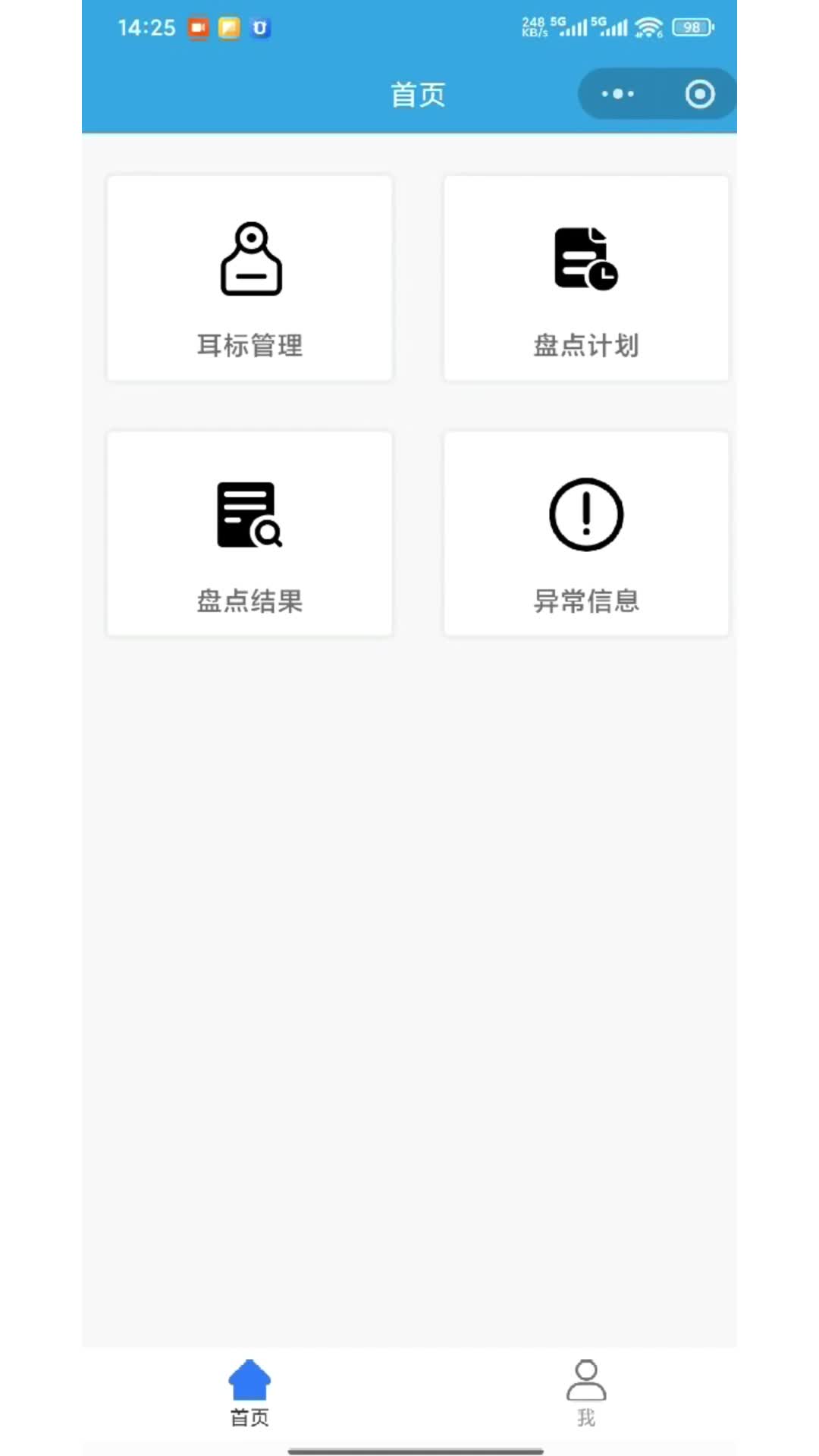
Task: Open the 盘点计划 card
Action: coord(585,278)
